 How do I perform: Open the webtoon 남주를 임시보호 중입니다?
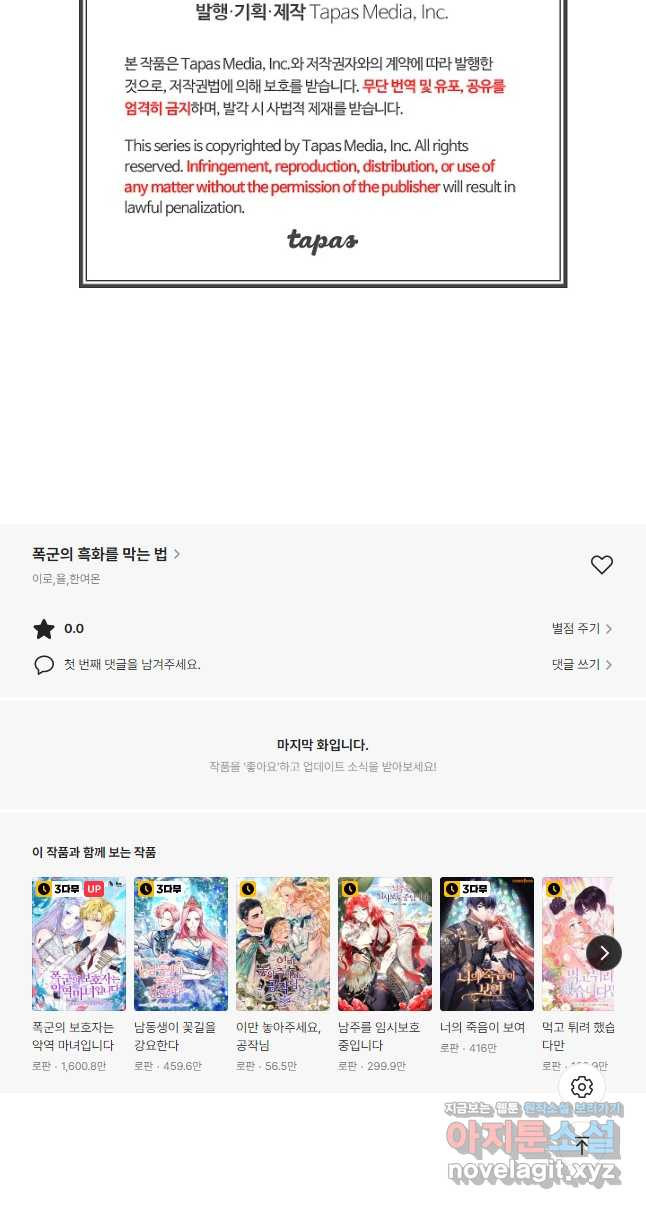pos(385,975)
